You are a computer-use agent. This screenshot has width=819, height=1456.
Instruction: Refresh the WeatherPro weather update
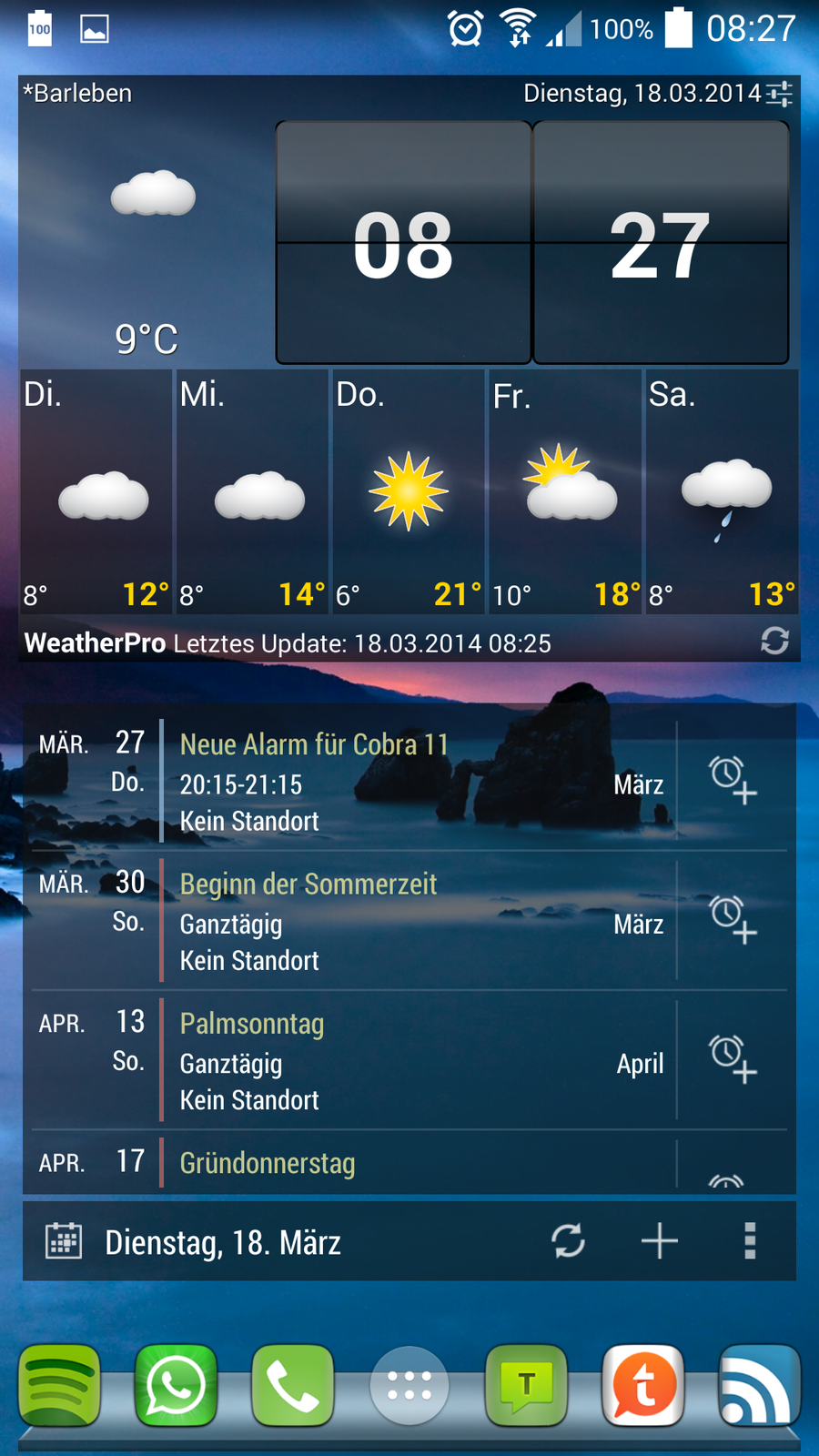774,642
